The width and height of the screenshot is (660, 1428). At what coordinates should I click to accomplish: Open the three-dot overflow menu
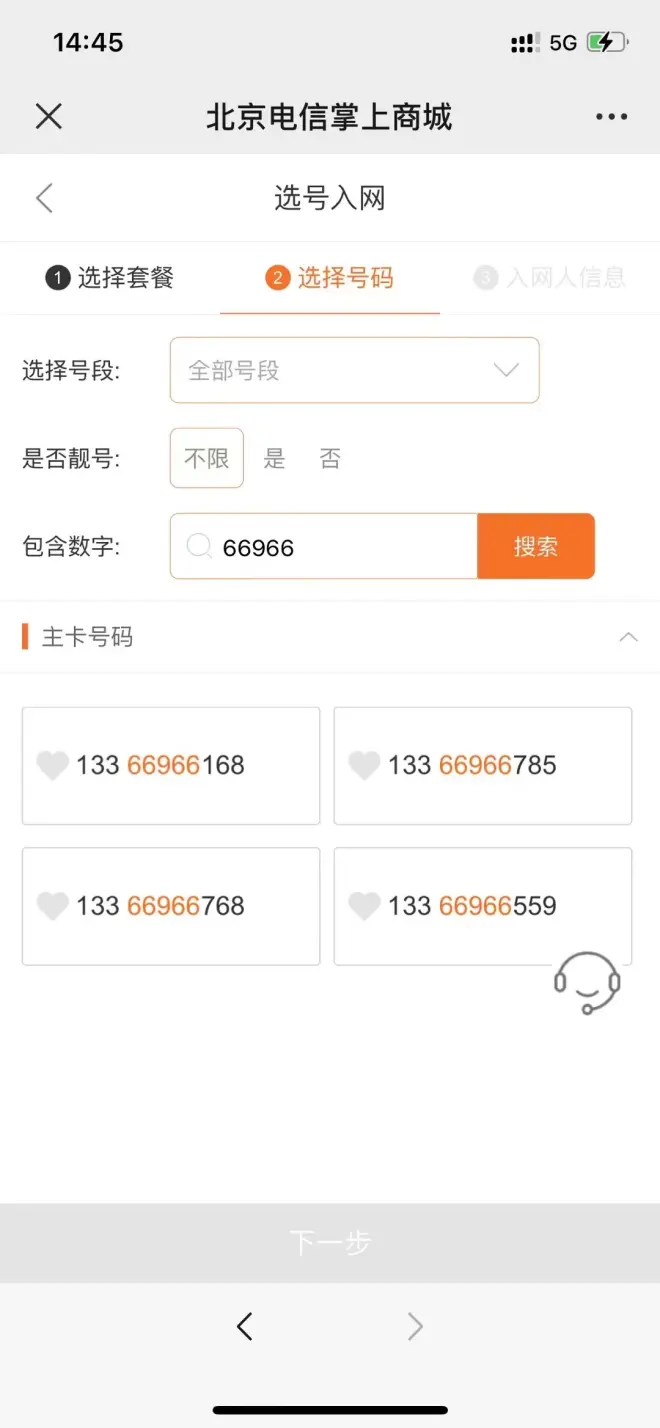coord(611,117)
